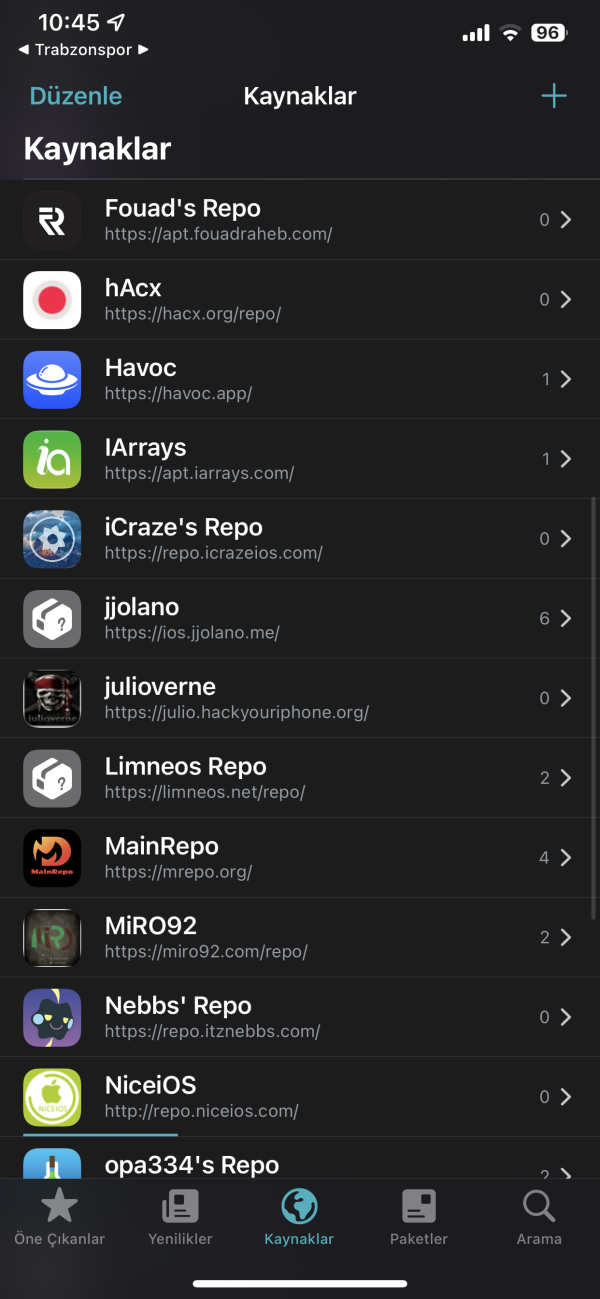Open the hAcx repository

click(300, 299)
